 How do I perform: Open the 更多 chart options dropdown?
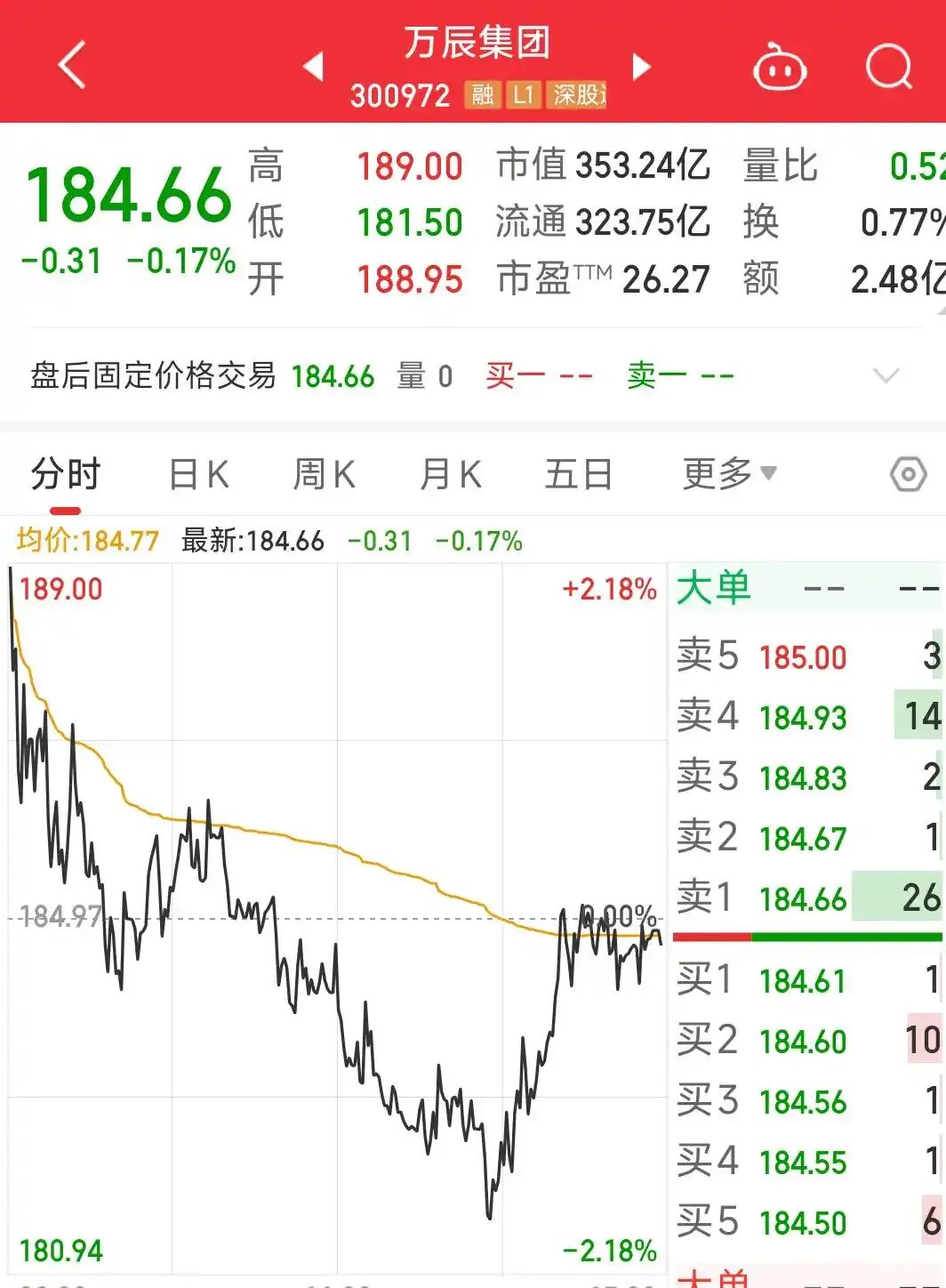(x=729, y=474)
